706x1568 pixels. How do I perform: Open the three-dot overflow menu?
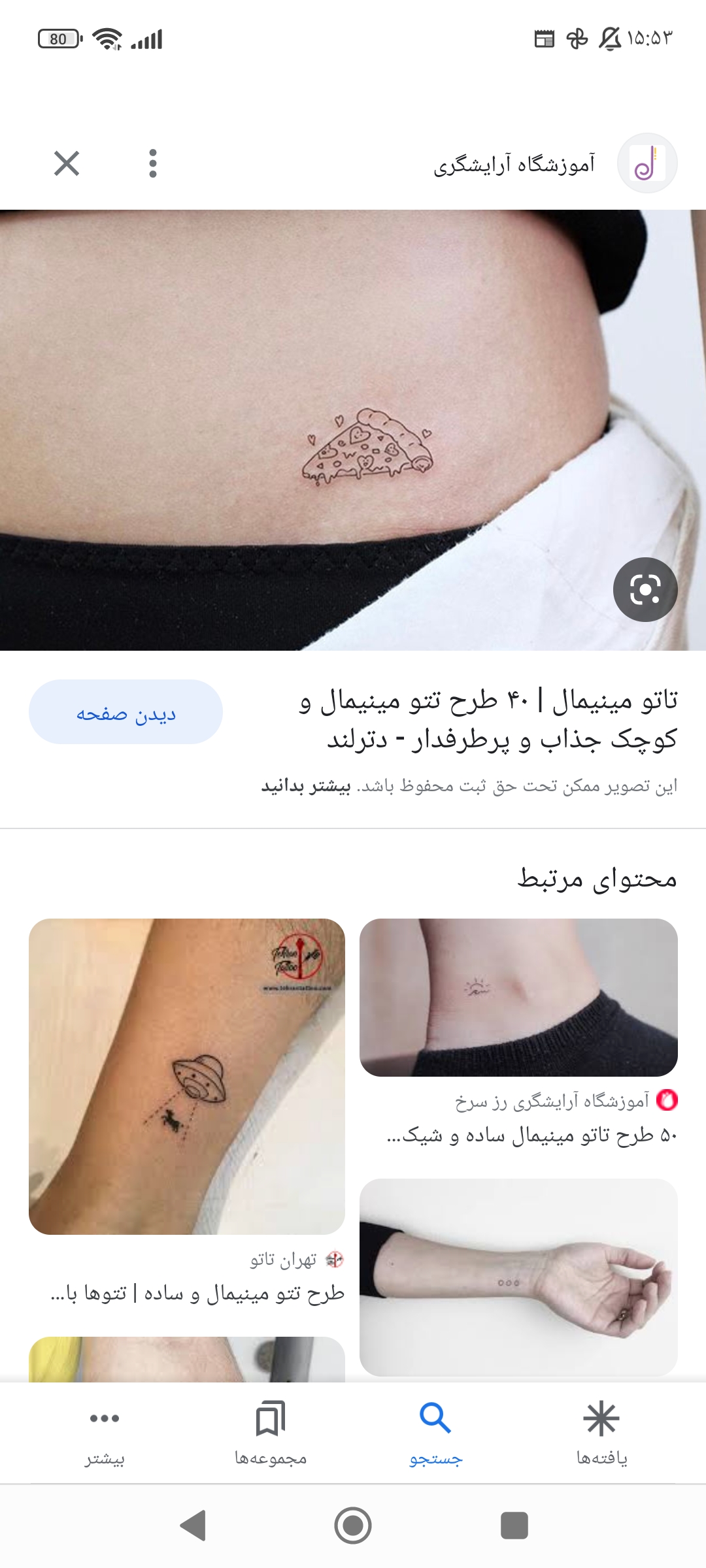click(x=152, y=163)
